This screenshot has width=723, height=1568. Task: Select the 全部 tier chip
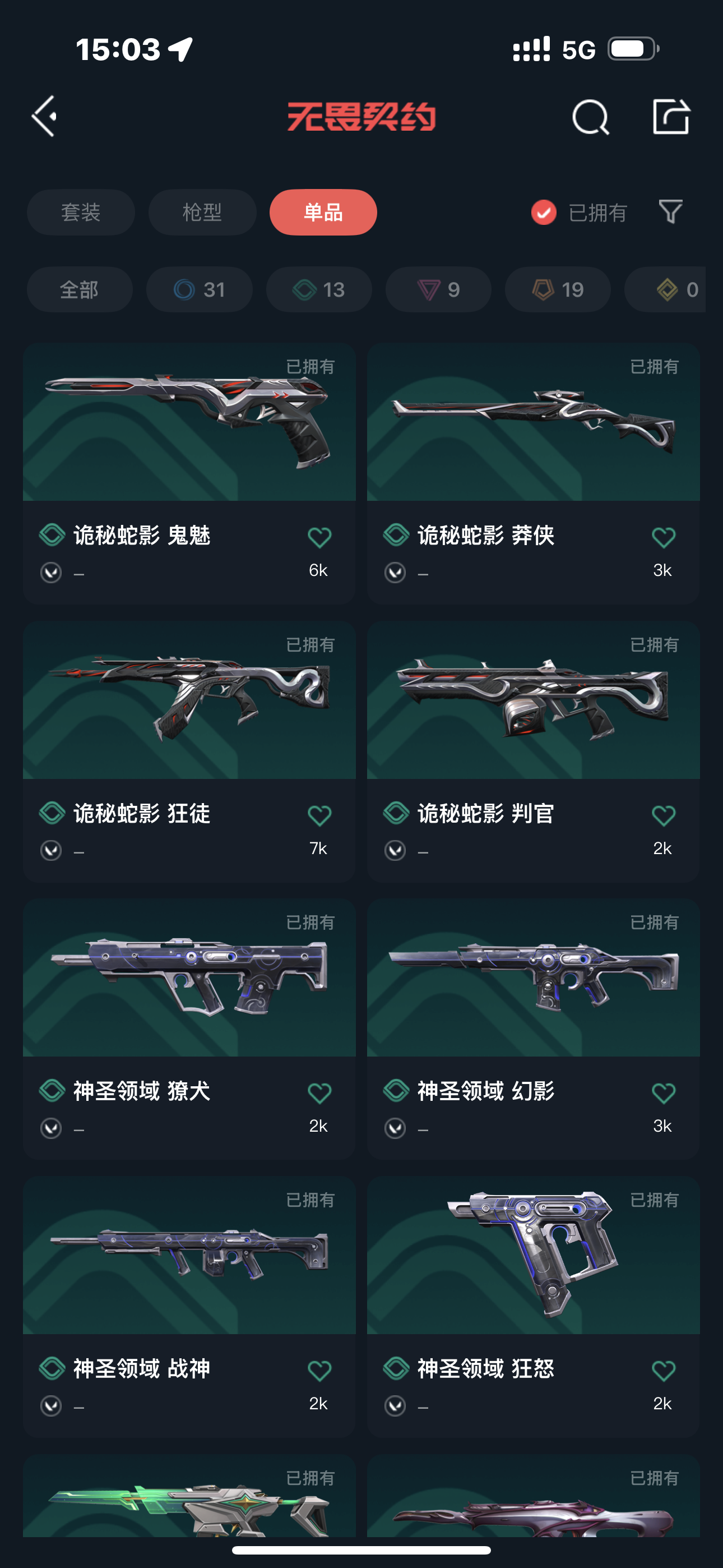click(x=80, y=290)
